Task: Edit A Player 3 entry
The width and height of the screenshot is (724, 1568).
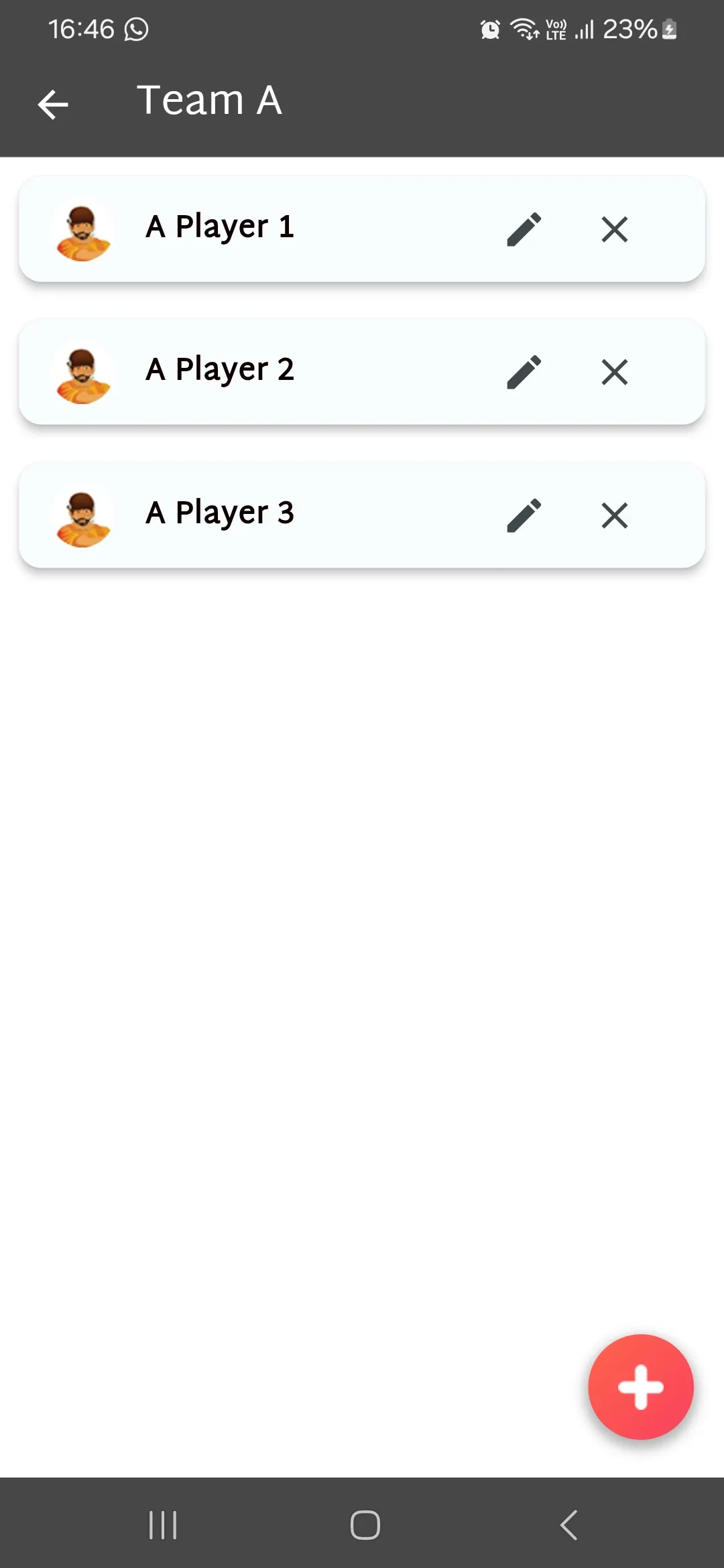Action: [524, 515]
